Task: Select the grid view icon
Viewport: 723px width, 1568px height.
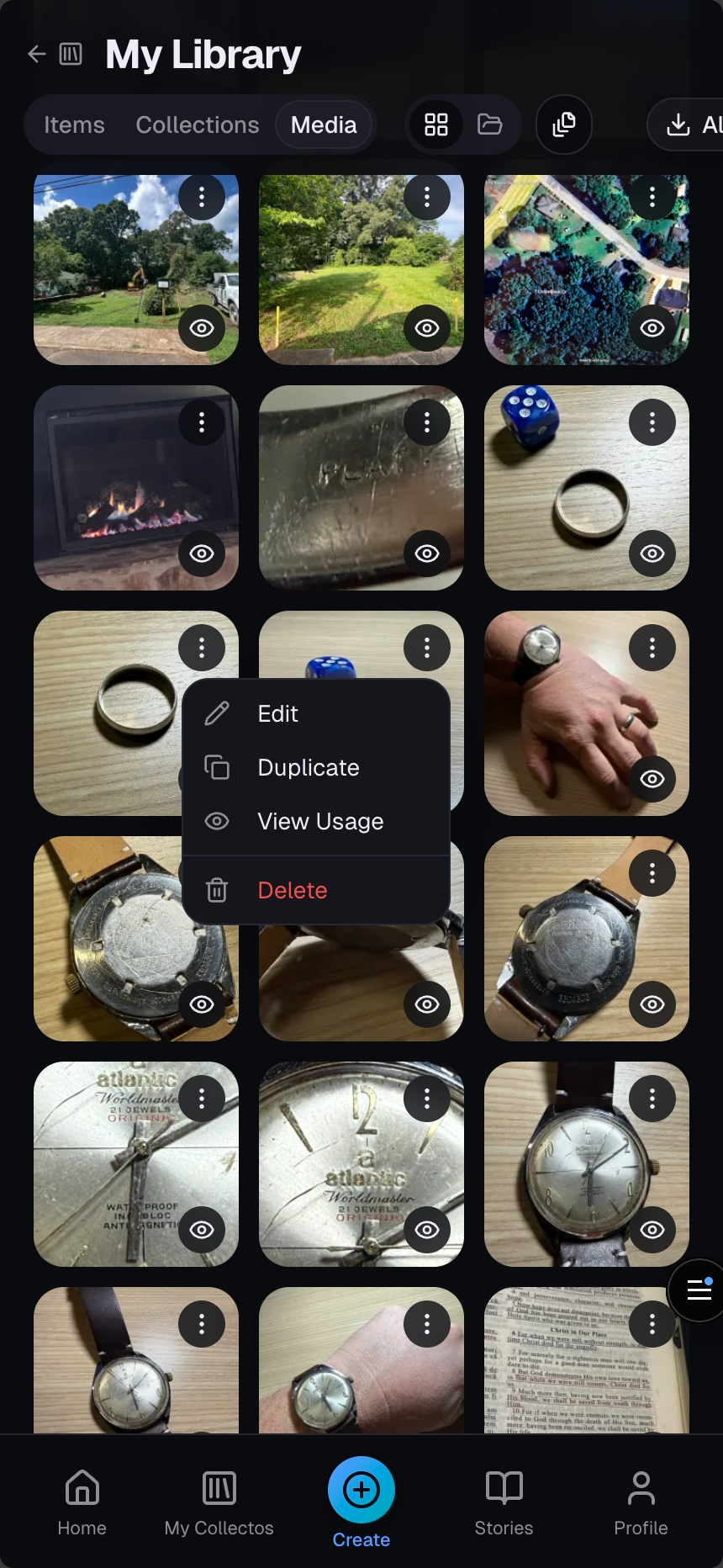Action: [x=435, y=124]
